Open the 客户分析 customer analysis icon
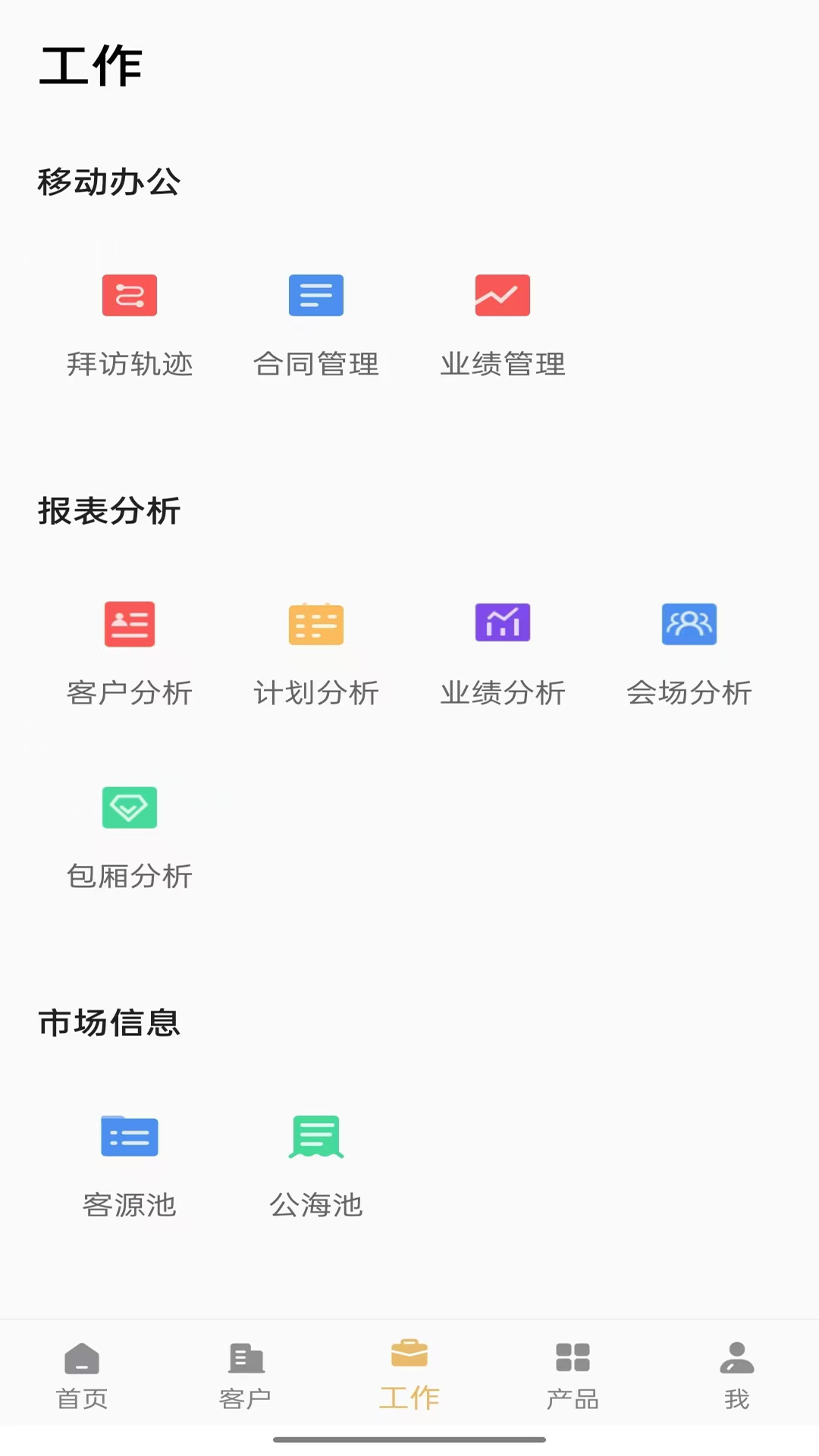819x1456 pixels. click(x=129, y=624)
